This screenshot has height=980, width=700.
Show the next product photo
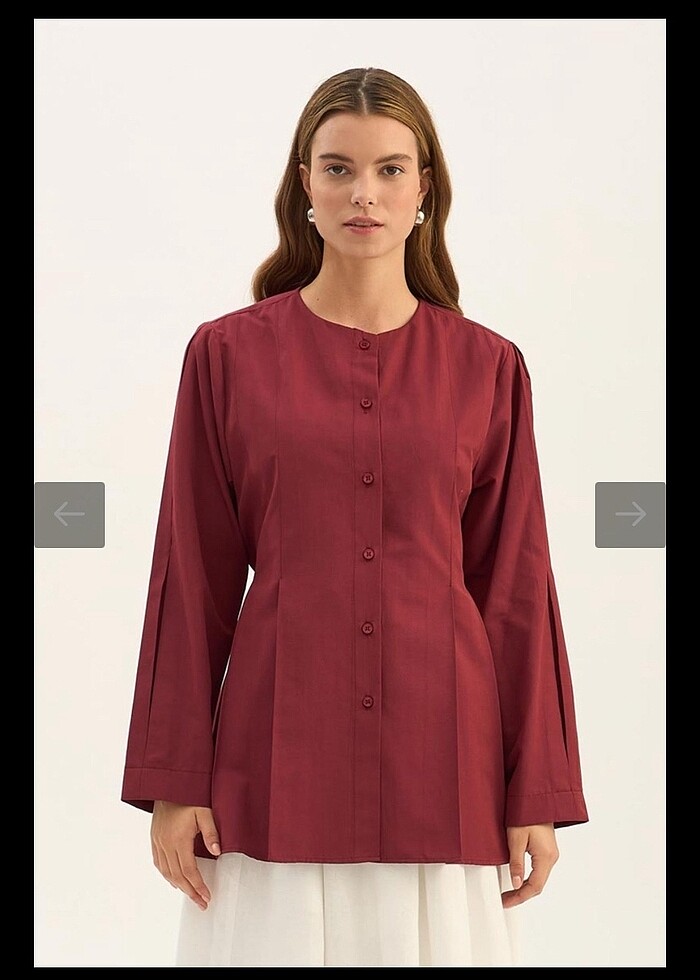(630, 515)
